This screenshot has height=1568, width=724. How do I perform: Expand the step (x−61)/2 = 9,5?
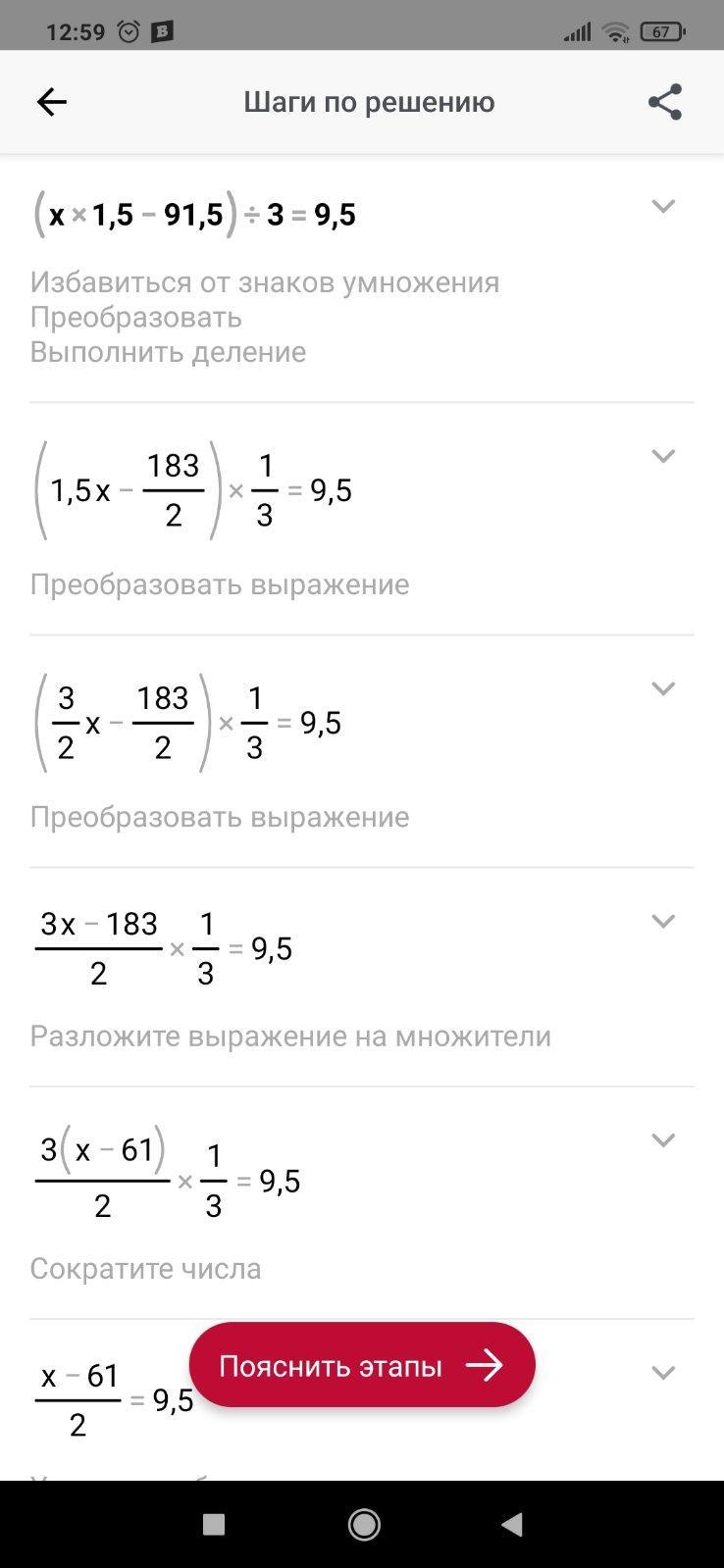point(663,1372)
